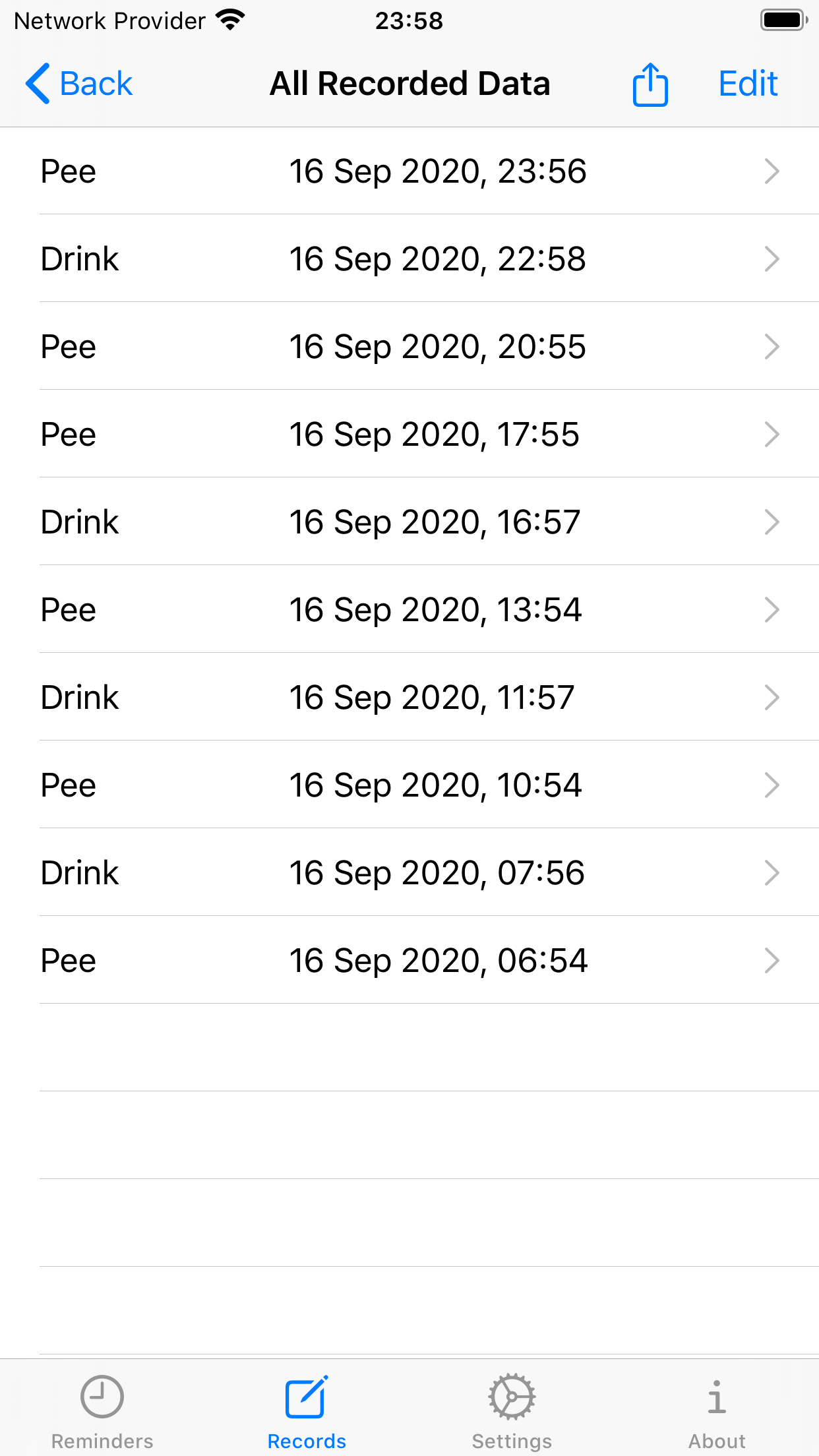
Task: Open the Drink record at 07:56
Action: [x=409, y=872]
